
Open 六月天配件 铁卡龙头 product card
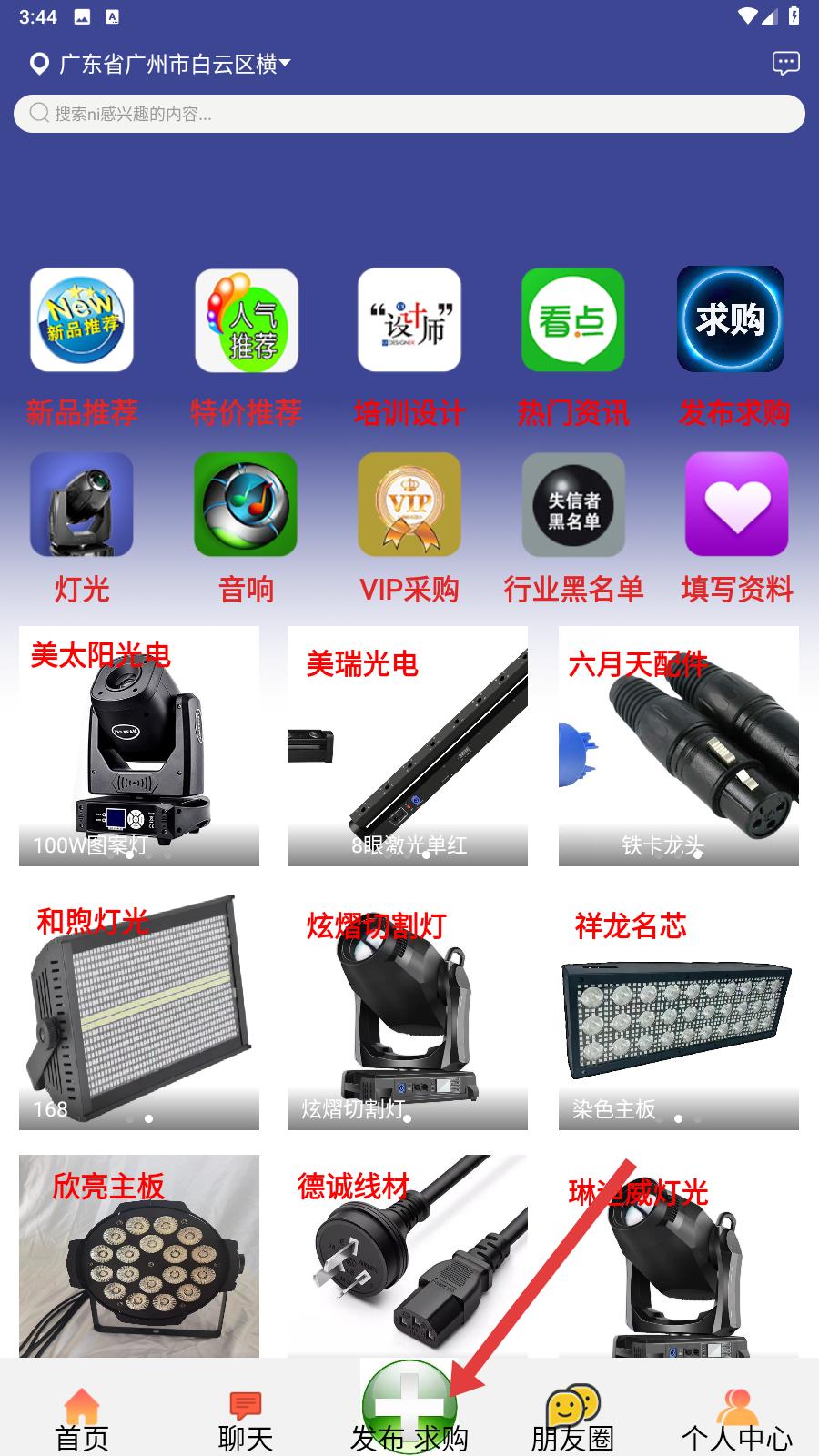679,746
